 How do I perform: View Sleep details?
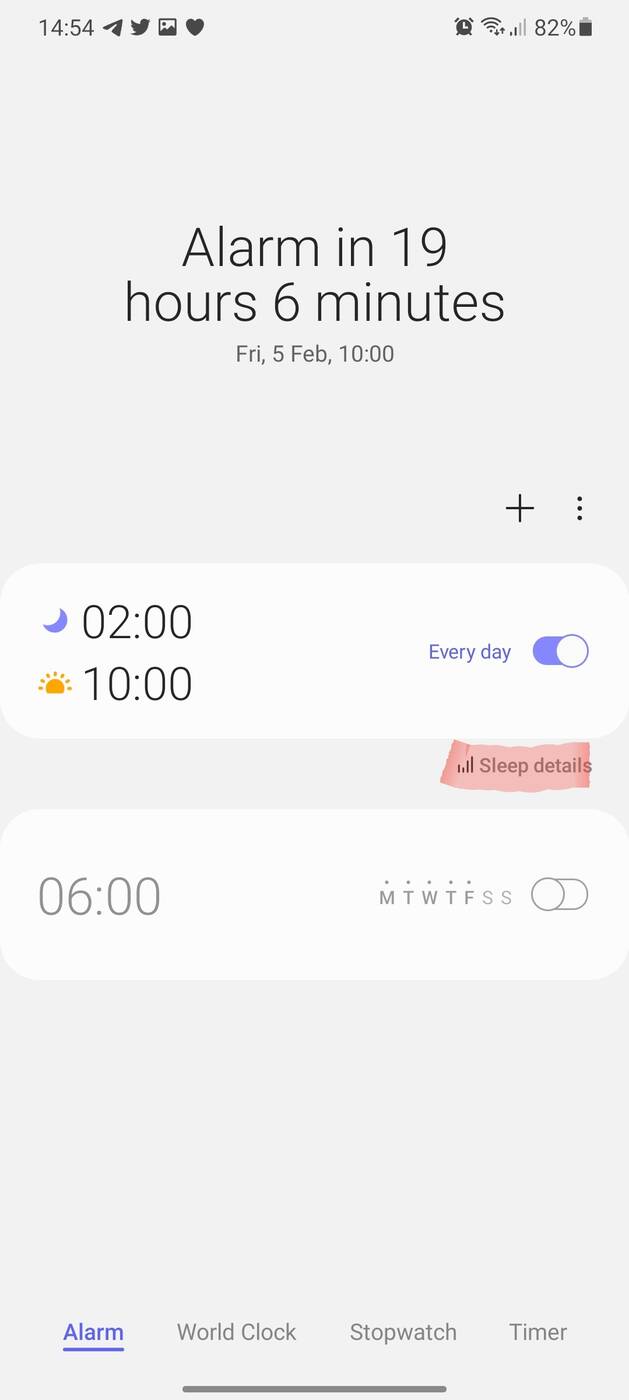click(x=525, y=766)
